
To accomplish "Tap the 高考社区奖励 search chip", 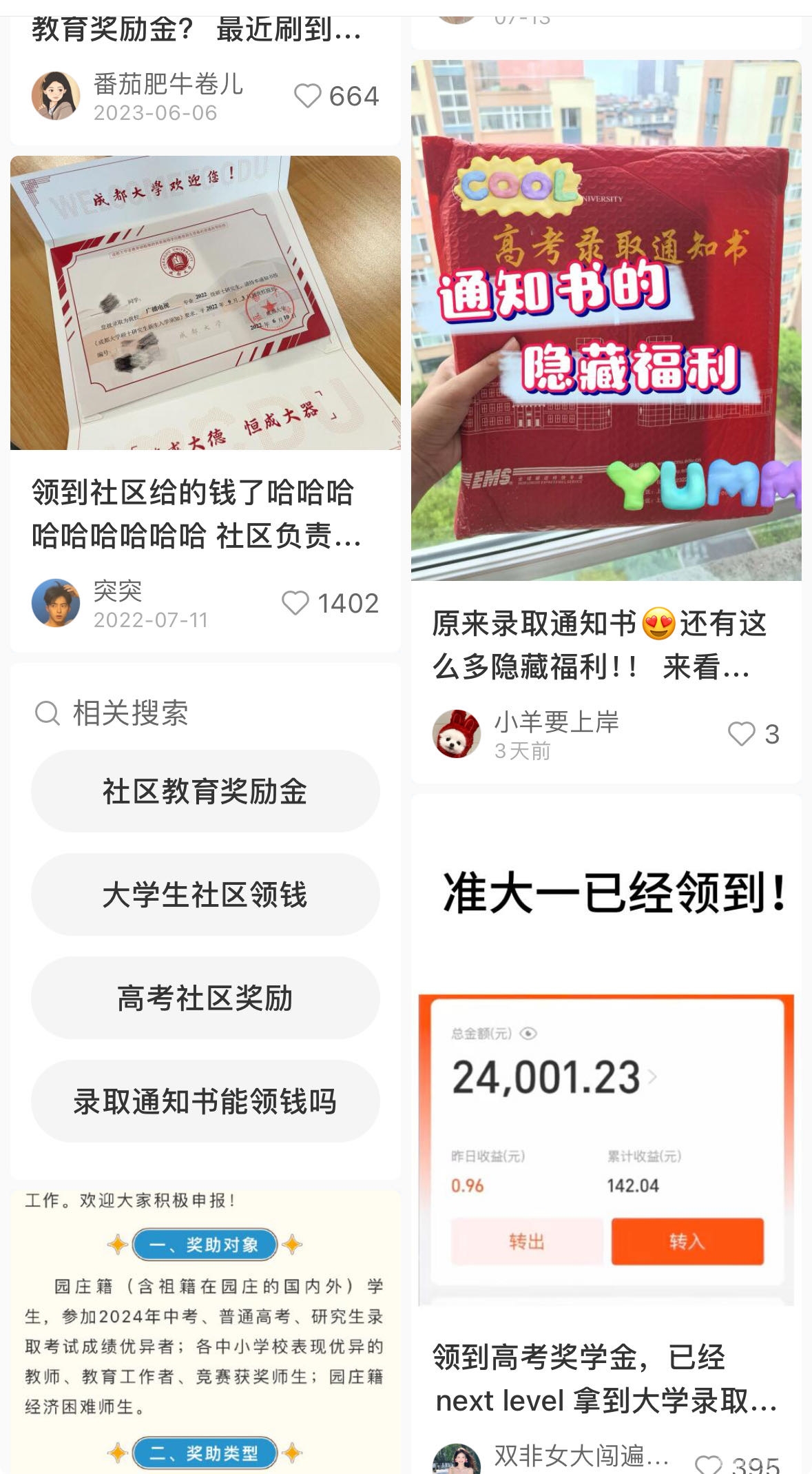I will point(205,998).
